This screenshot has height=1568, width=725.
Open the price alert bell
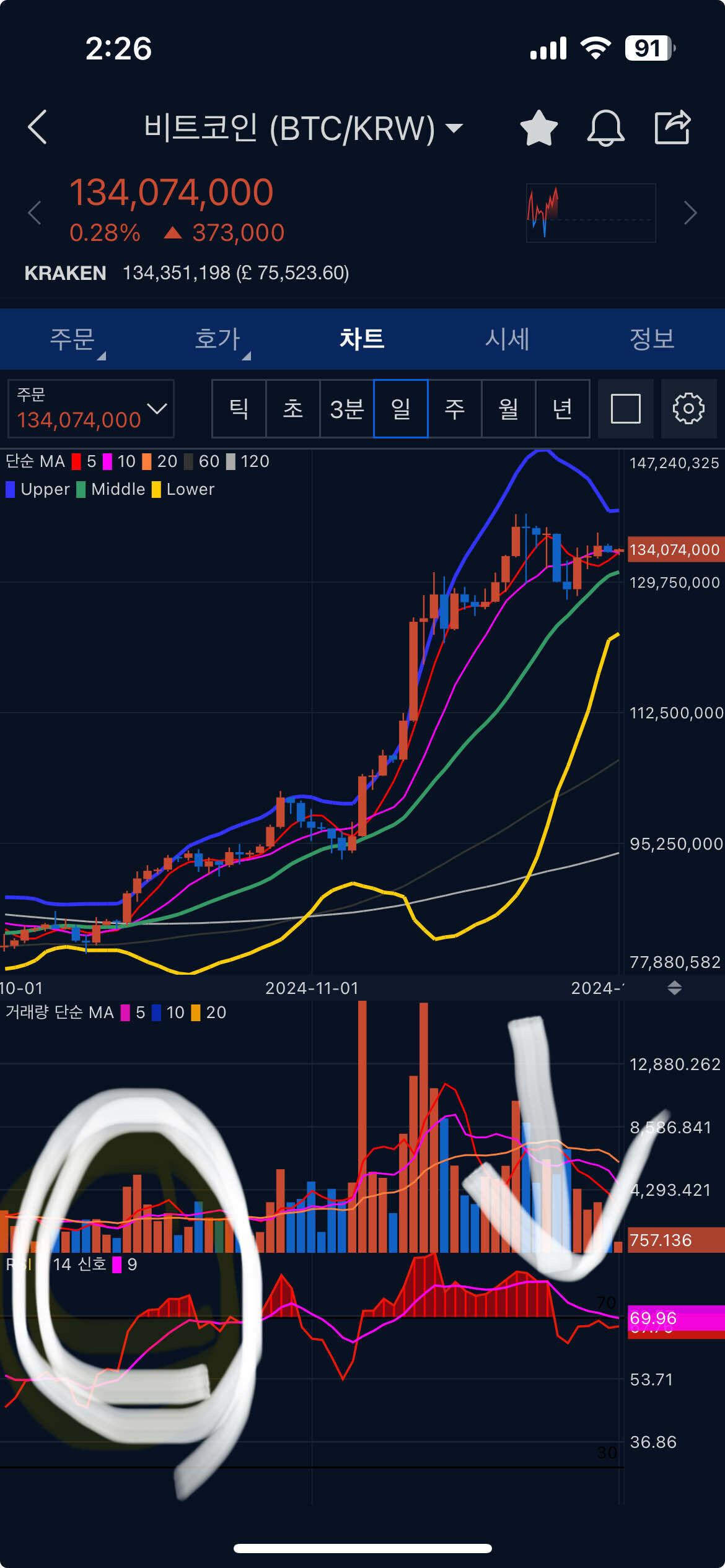coord(605,128)
